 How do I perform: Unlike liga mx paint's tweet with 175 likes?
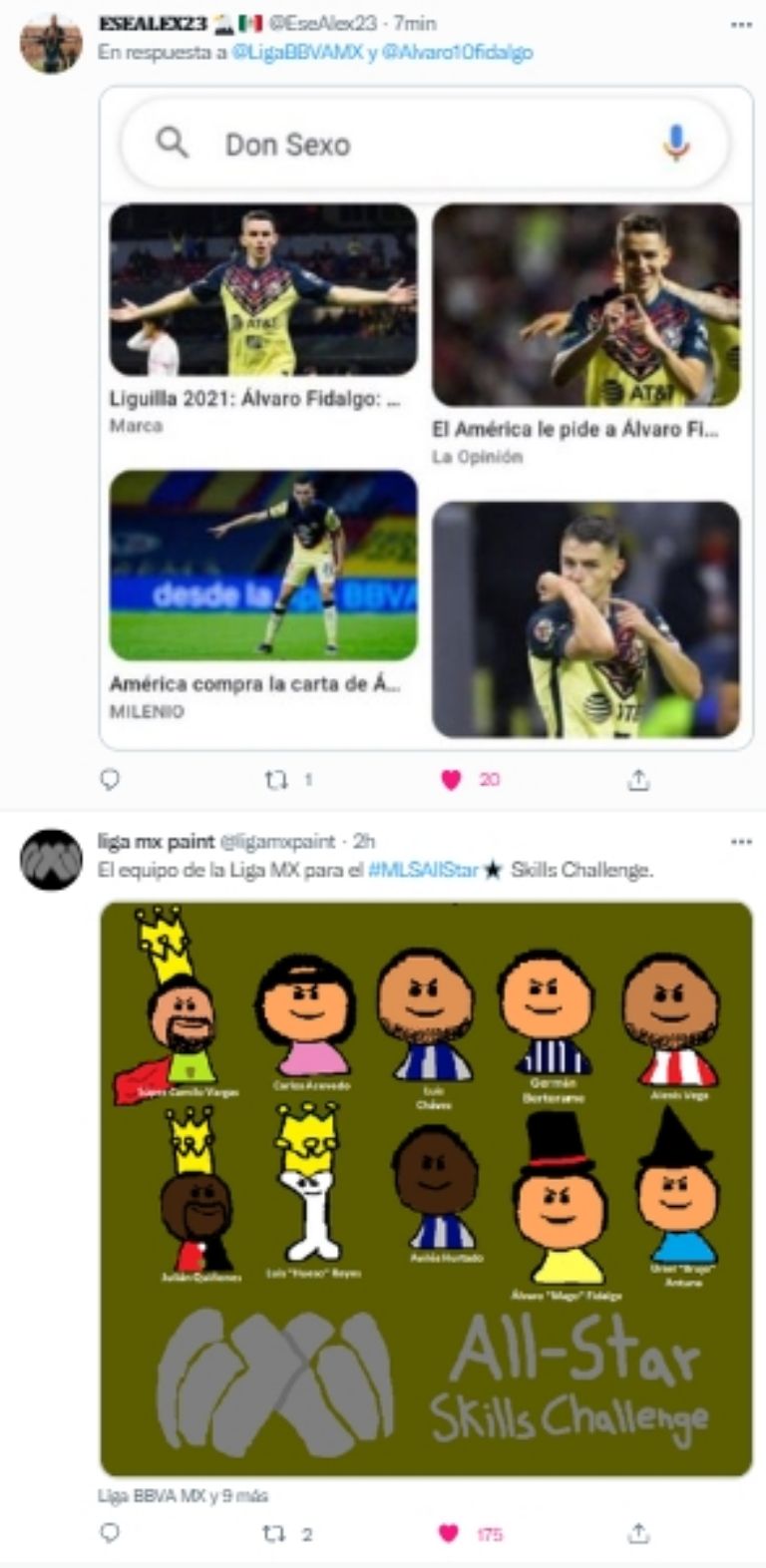coord(451,1533)
